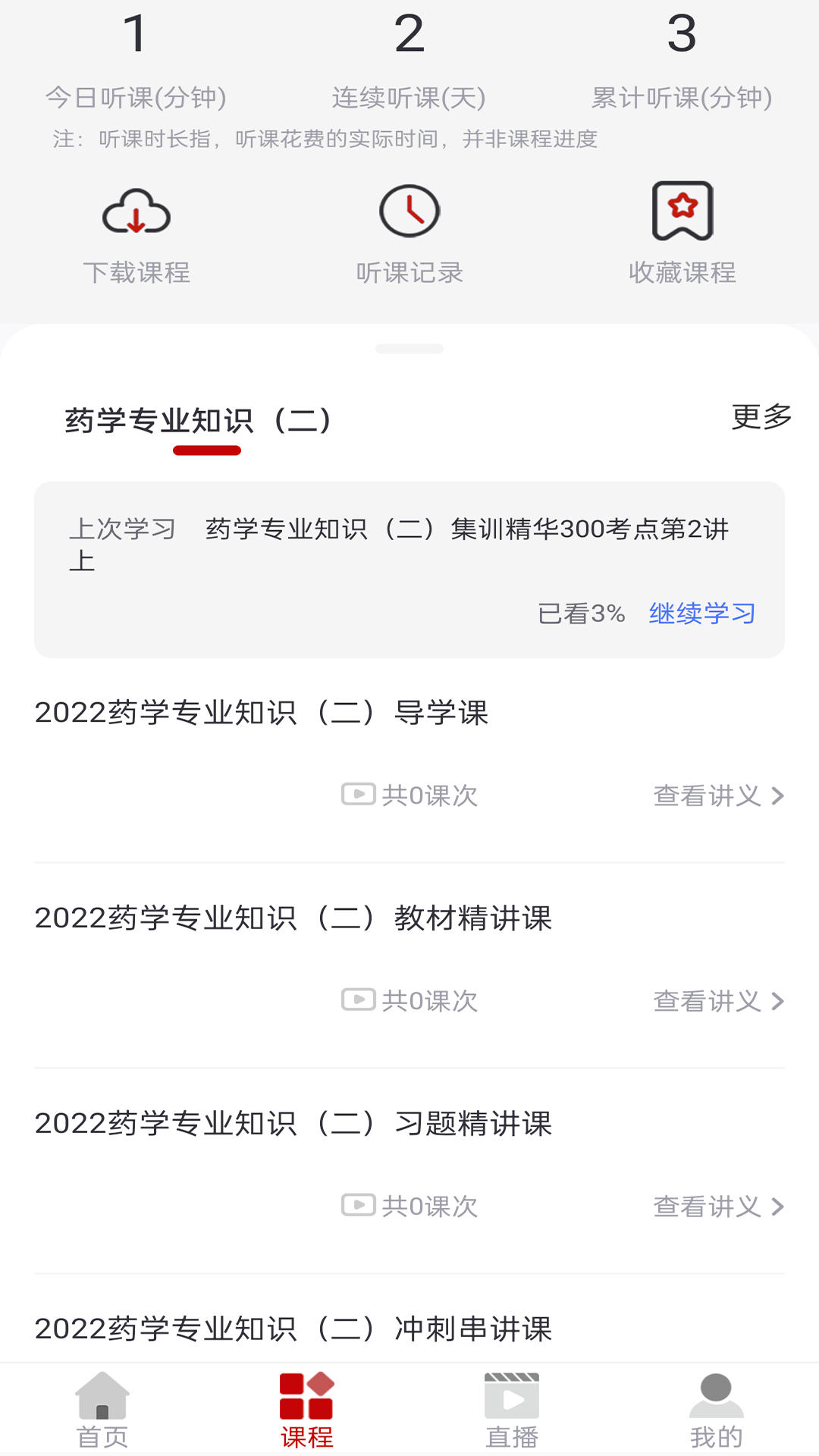819x1456 pixels.
Task: Click the 已看3% progress indicator
Action: [x=580, y=613]
